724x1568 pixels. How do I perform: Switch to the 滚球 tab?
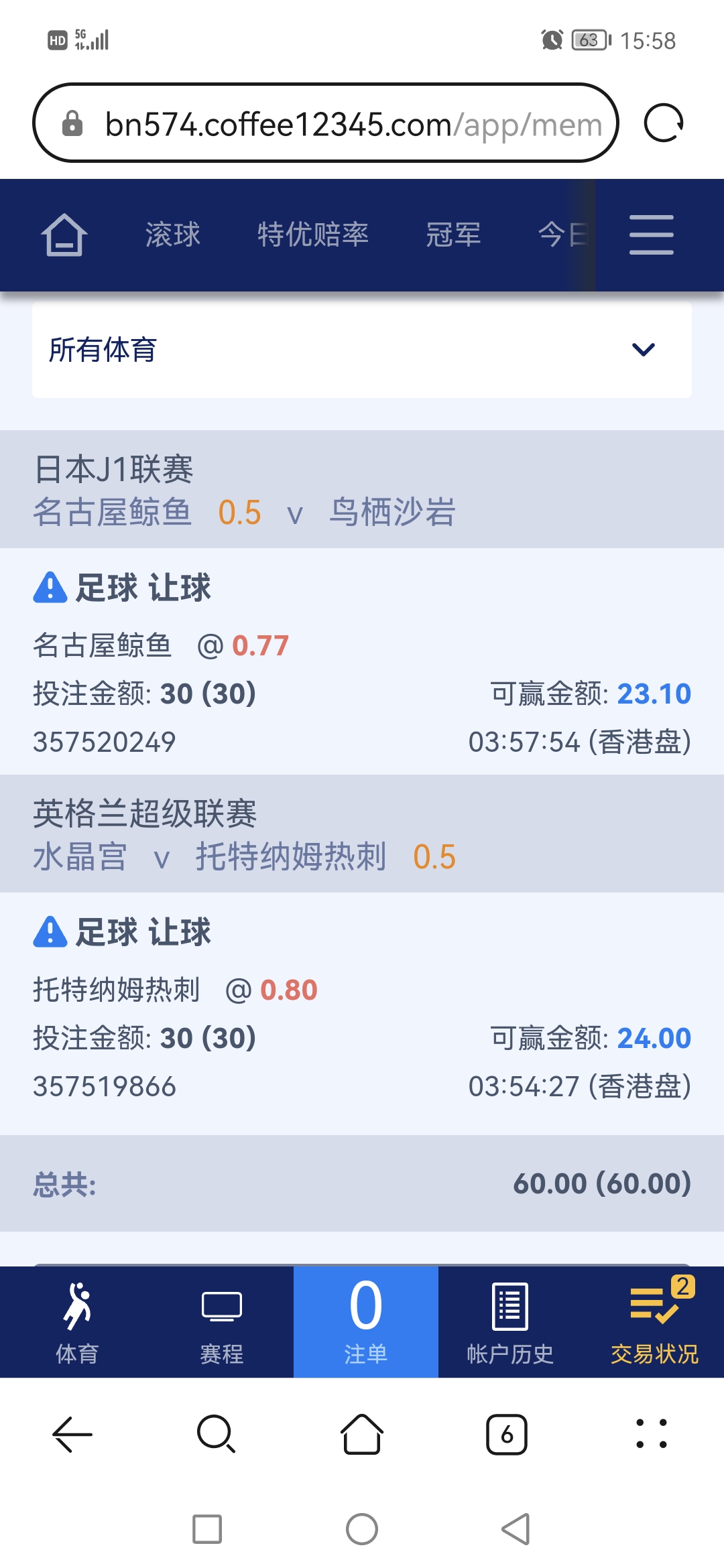pos(173,235)
